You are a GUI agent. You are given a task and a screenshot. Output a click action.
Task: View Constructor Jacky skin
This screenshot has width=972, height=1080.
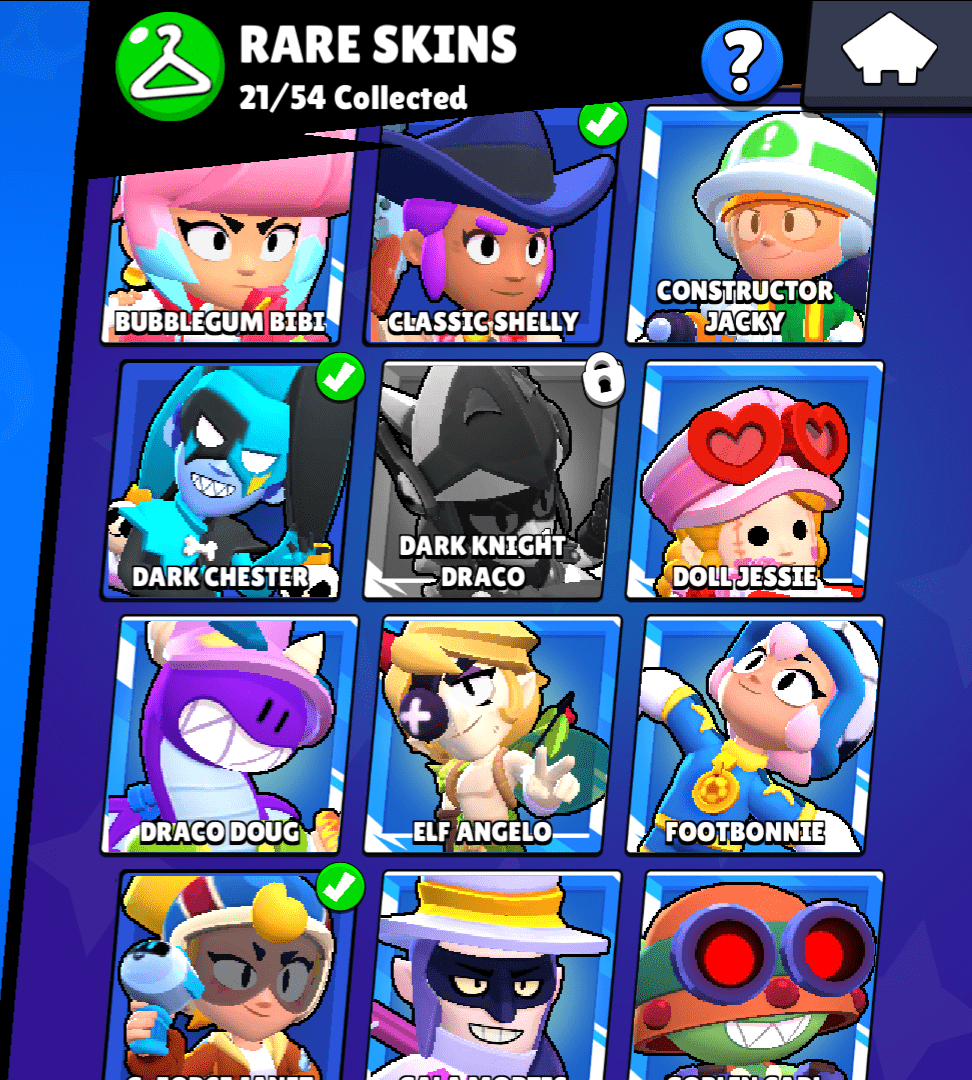[757, 230]
